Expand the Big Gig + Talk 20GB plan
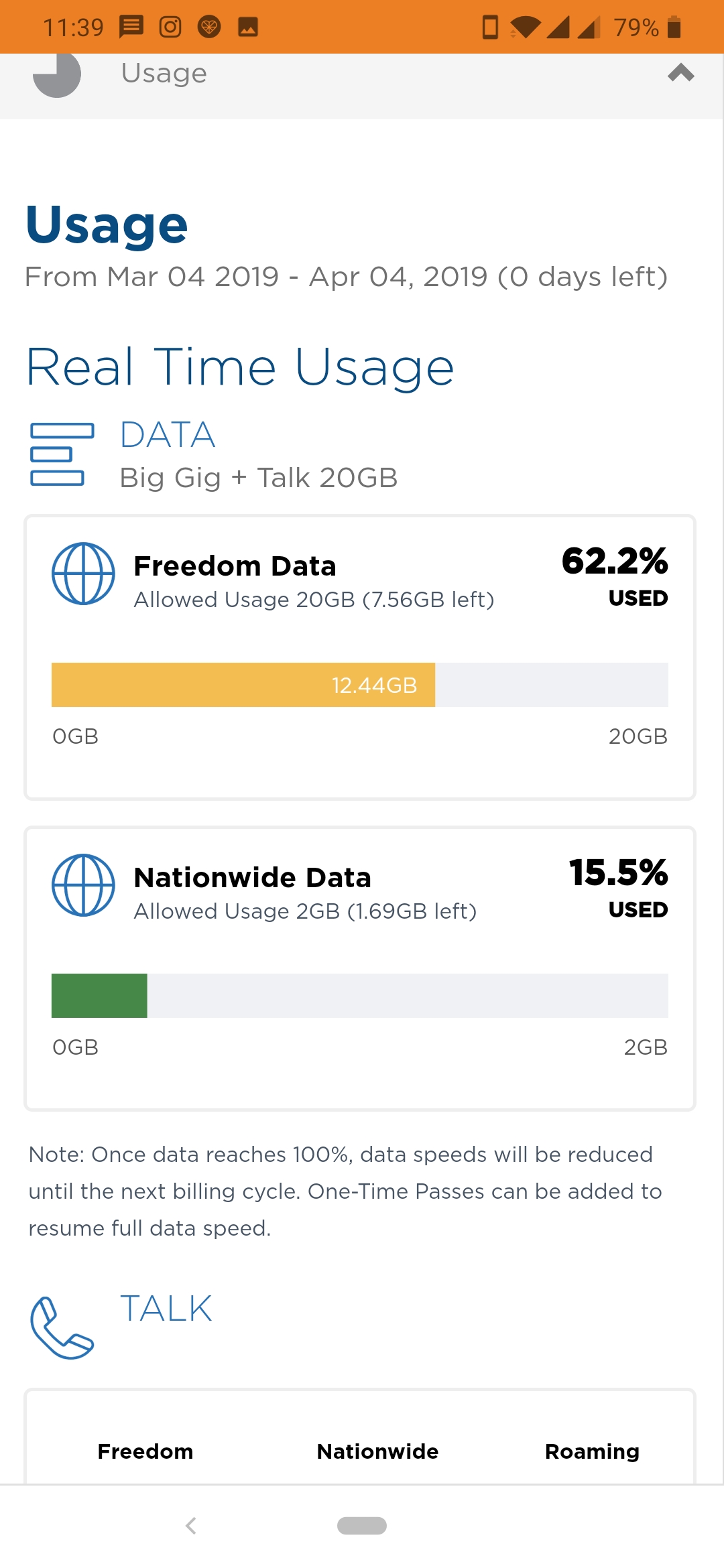This screenshot has width=724, height=1568. point(258,477)
